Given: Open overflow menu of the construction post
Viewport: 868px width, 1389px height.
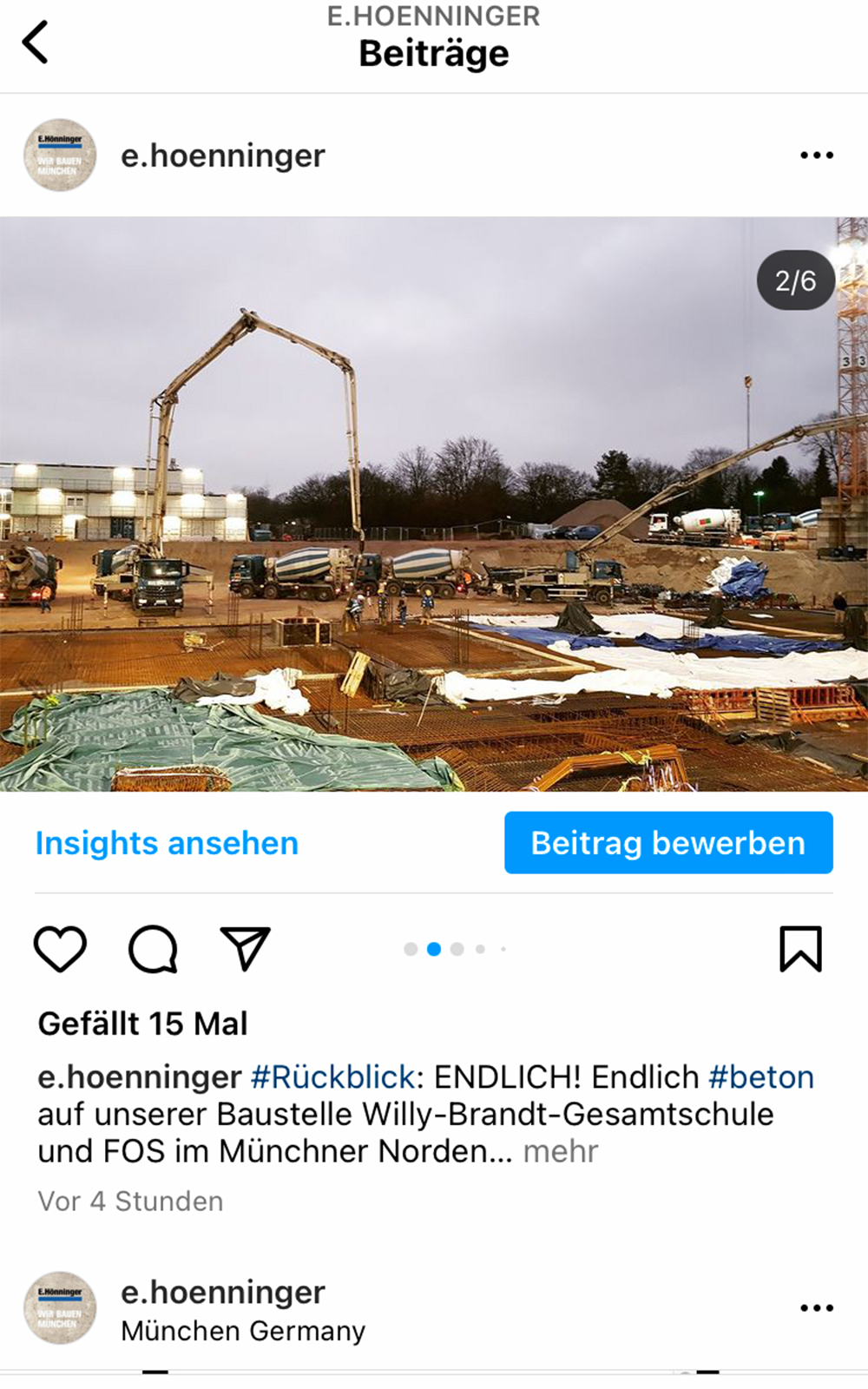Looking at the screenshot, I should pos(816,155).
